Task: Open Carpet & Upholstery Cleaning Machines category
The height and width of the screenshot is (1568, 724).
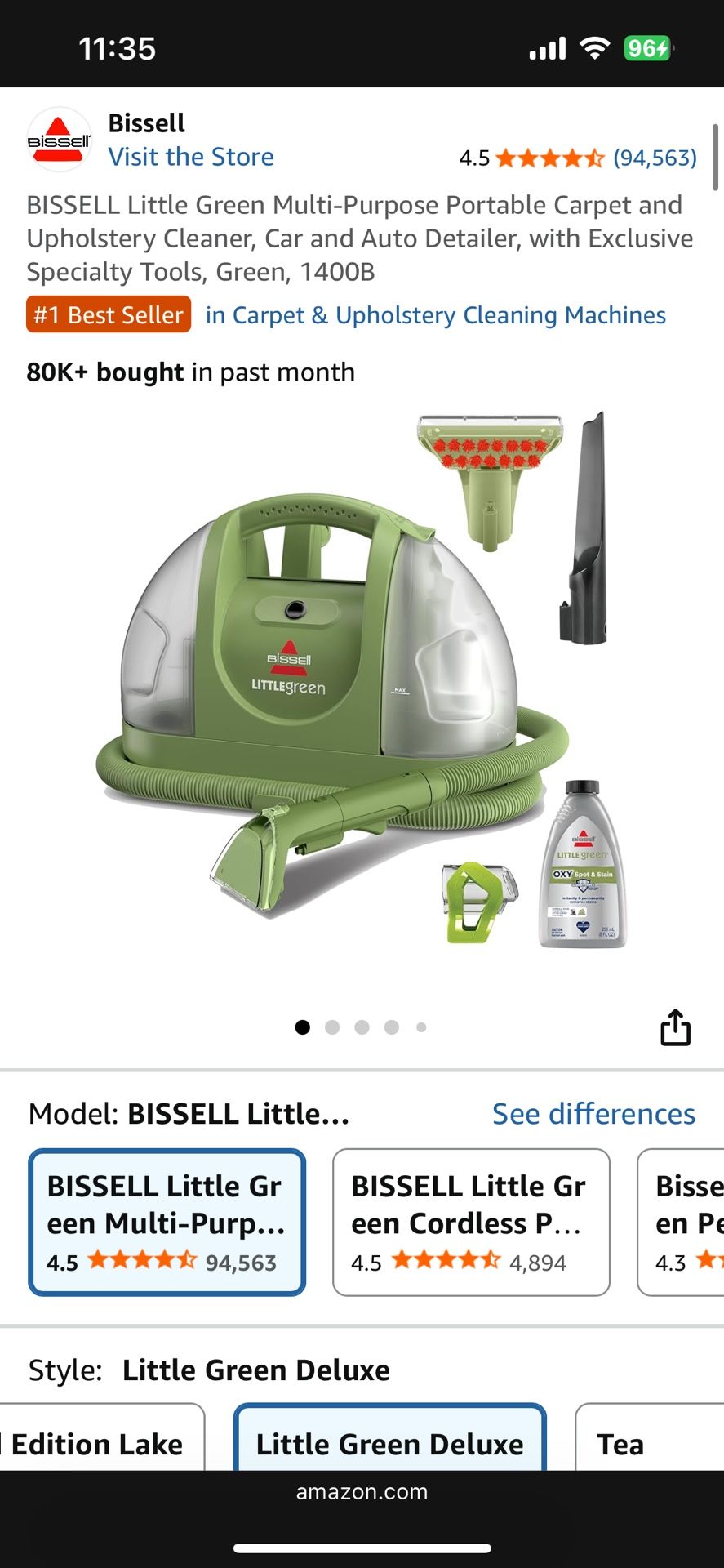Action: tap(436, 315)
